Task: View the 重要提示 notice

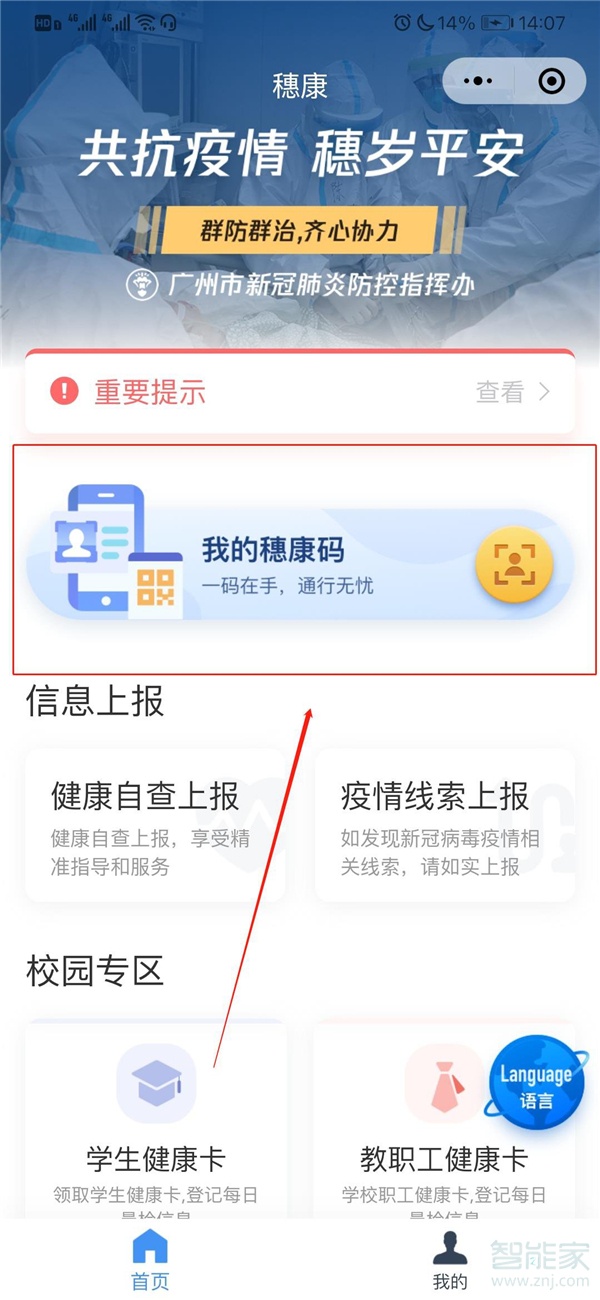Action: [x=300, y=392]
